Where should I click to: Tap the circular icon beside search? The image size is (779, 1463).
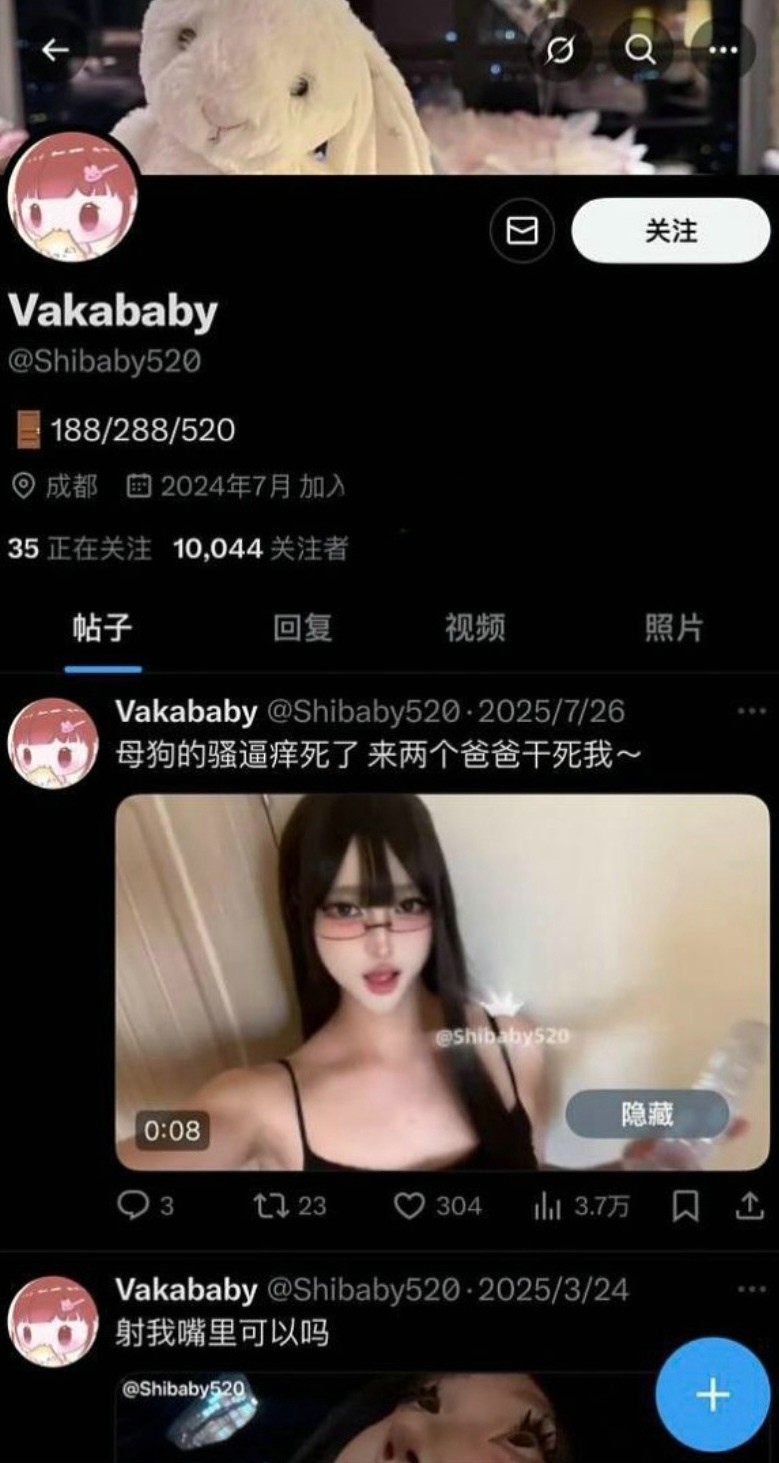click(560, 50)
